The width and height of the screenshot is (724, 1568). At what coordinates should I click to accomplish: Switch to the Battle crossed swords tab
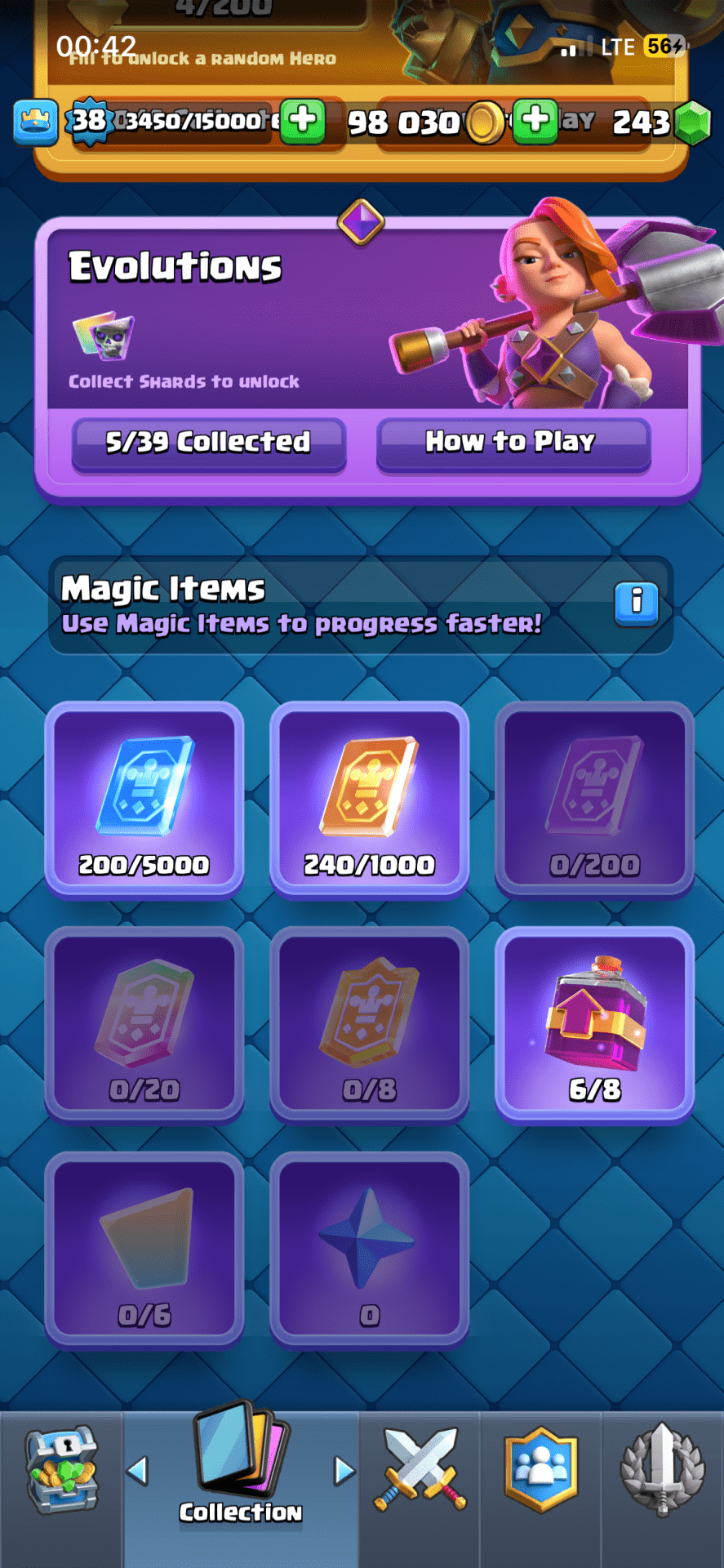(420, 1470)
